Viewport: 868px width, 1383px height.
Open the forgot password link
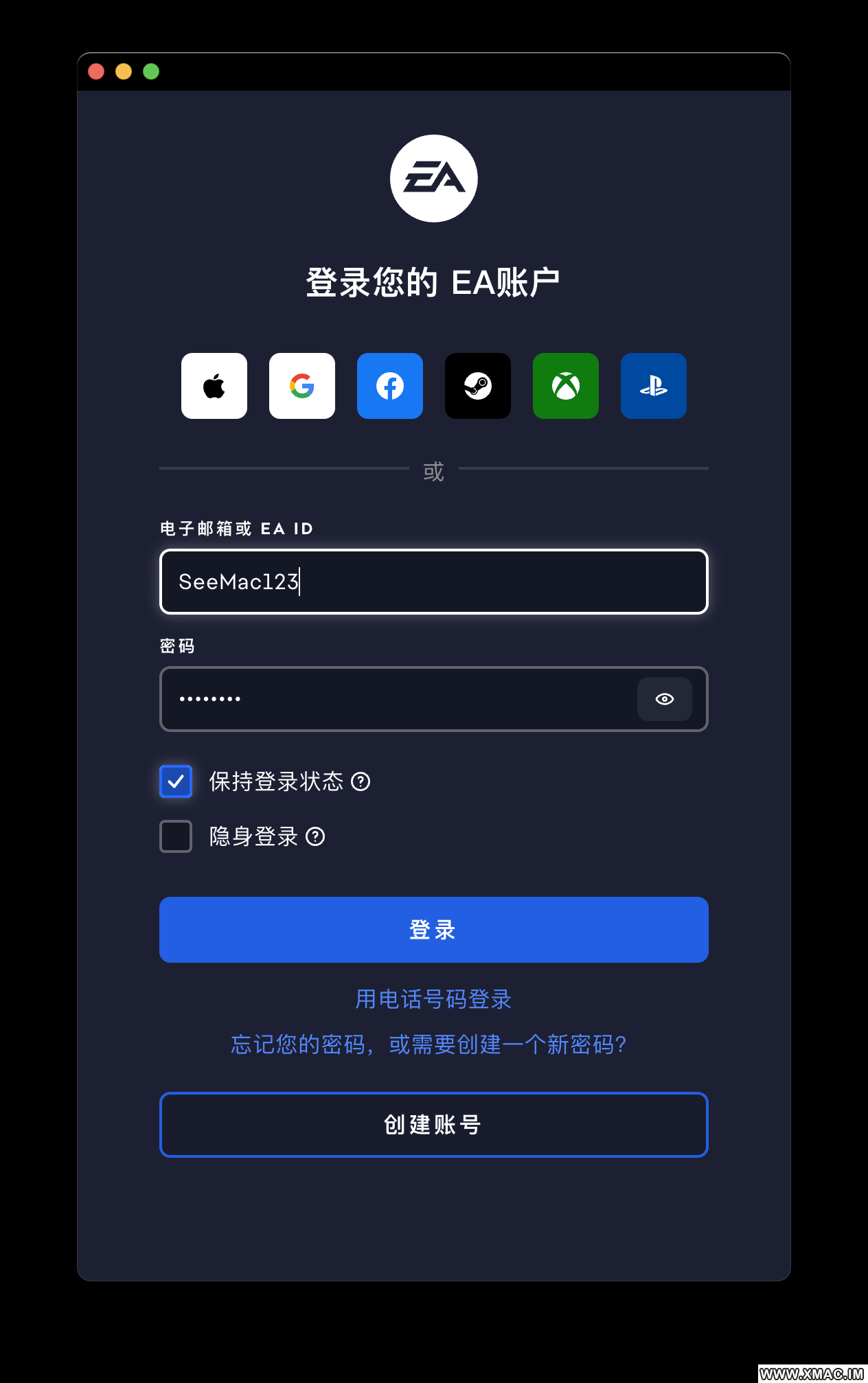pyautogui.click(x=429, y=1044)
